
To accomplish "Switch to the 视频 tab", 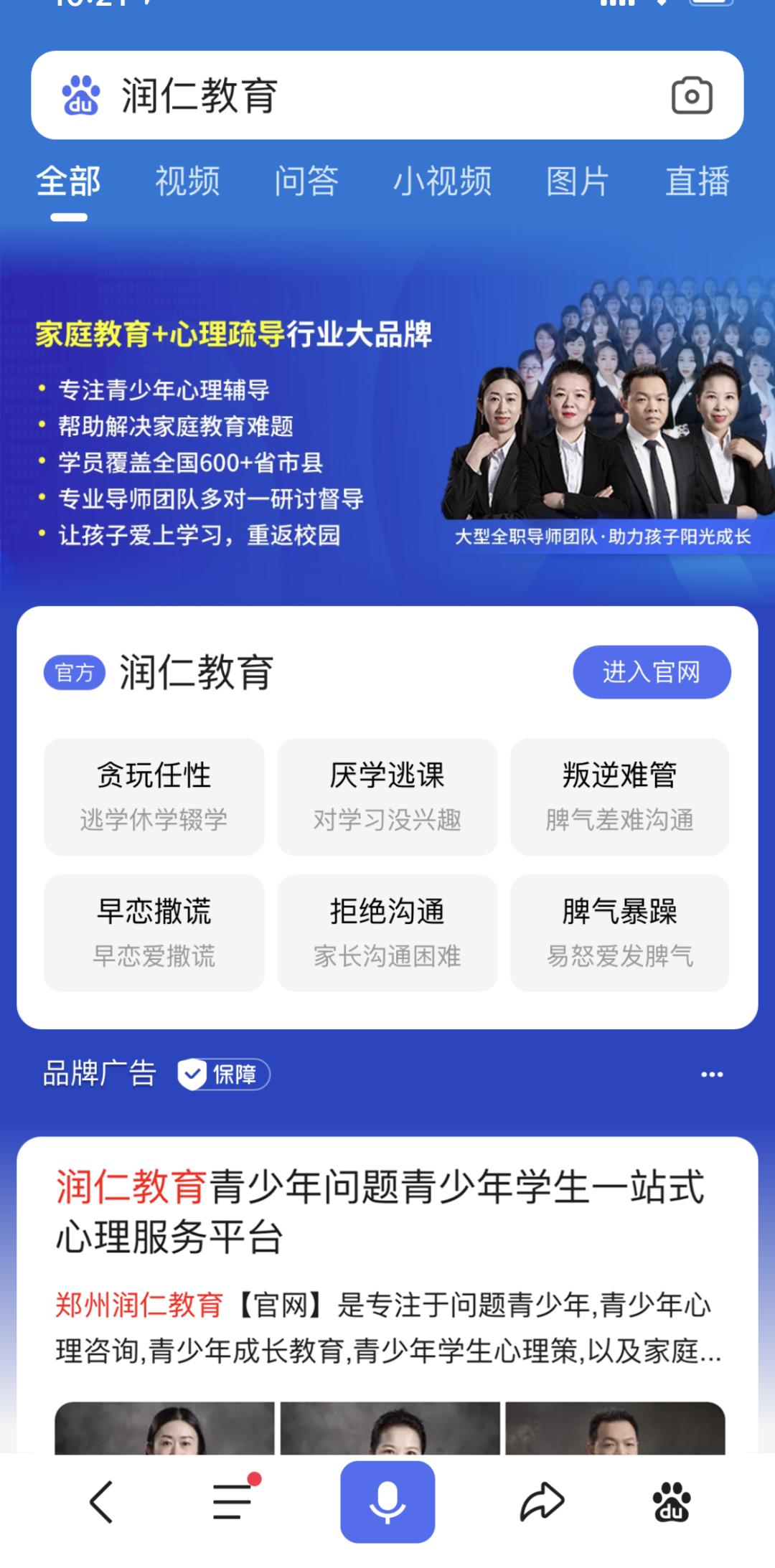I will click(188, 181).
